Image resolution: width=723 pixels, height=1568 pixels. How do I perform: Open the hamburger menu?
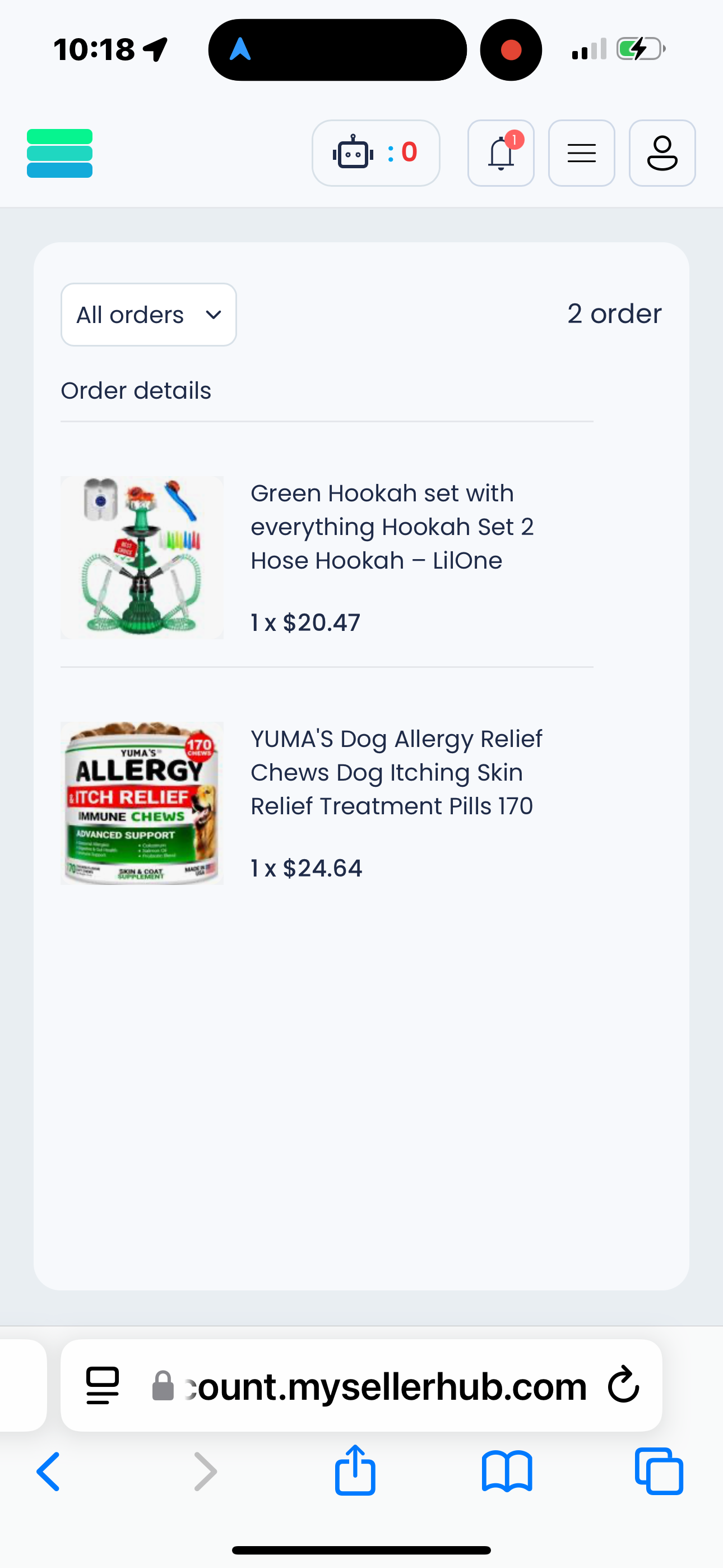581,153
